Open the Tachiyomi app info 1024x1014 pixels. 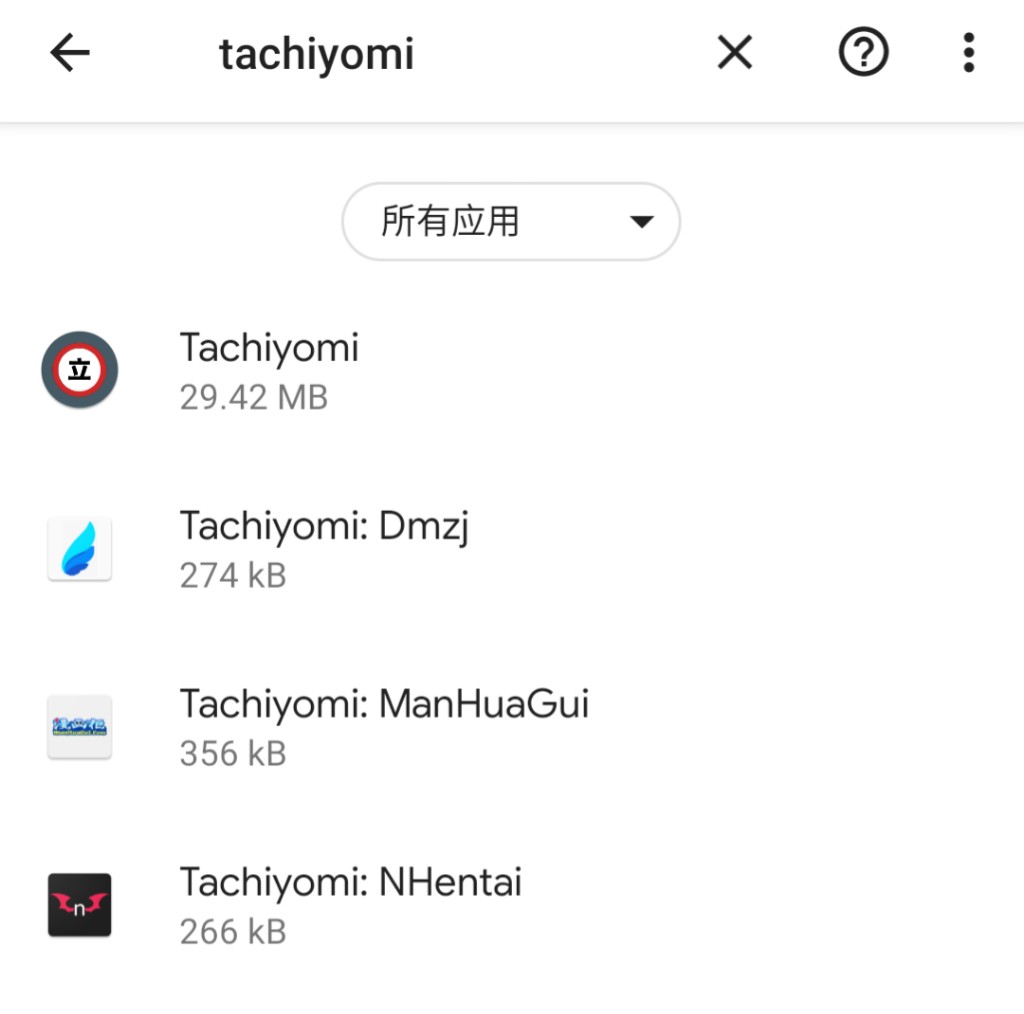click(x=270, y=371)
